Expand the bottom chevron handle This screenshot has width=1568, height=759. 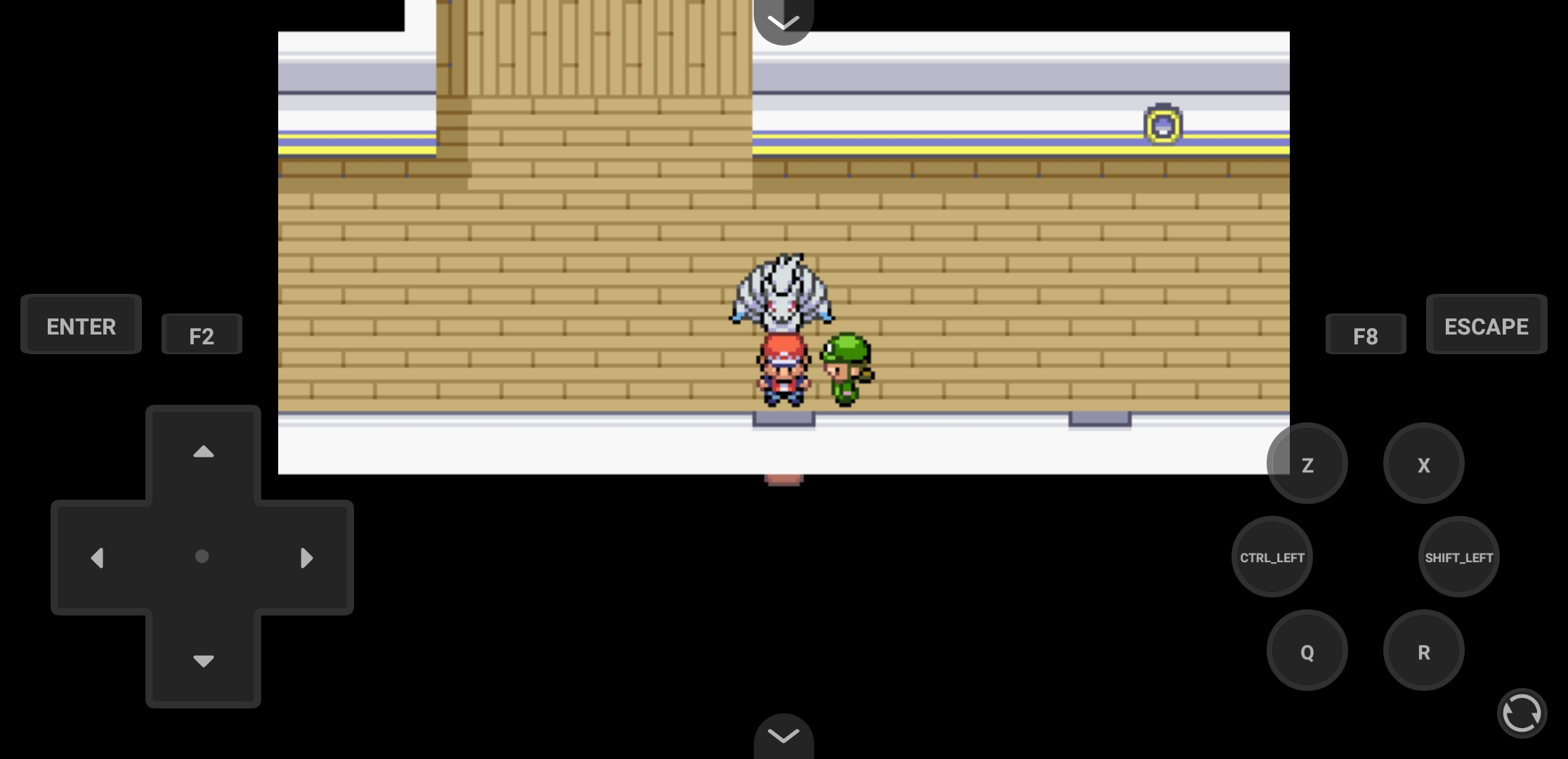pyautogui.click(x=783, y=737)
